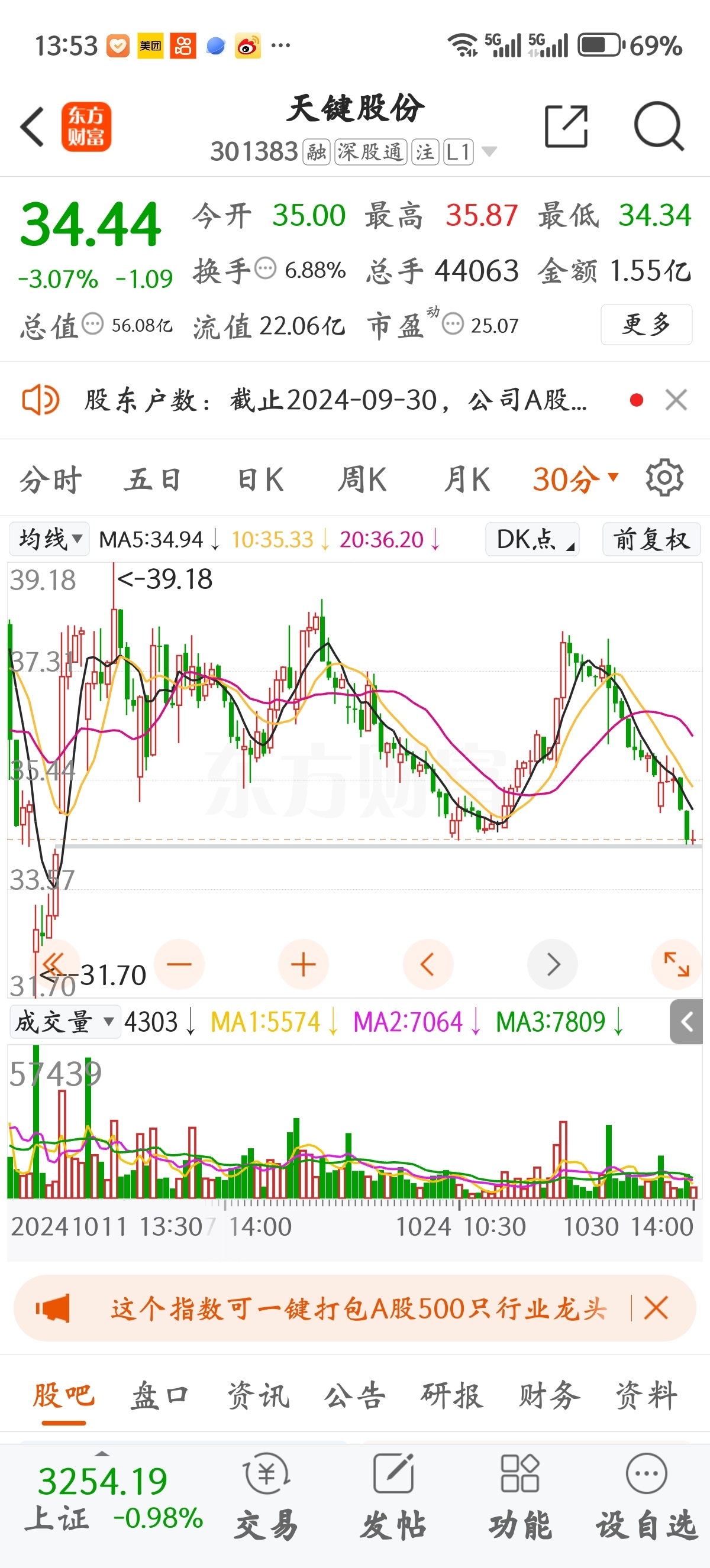This screenshot has height=1568, width=710.
Task: Close the 行业龙头 index promotion banner
Action: pos(656,1307)
